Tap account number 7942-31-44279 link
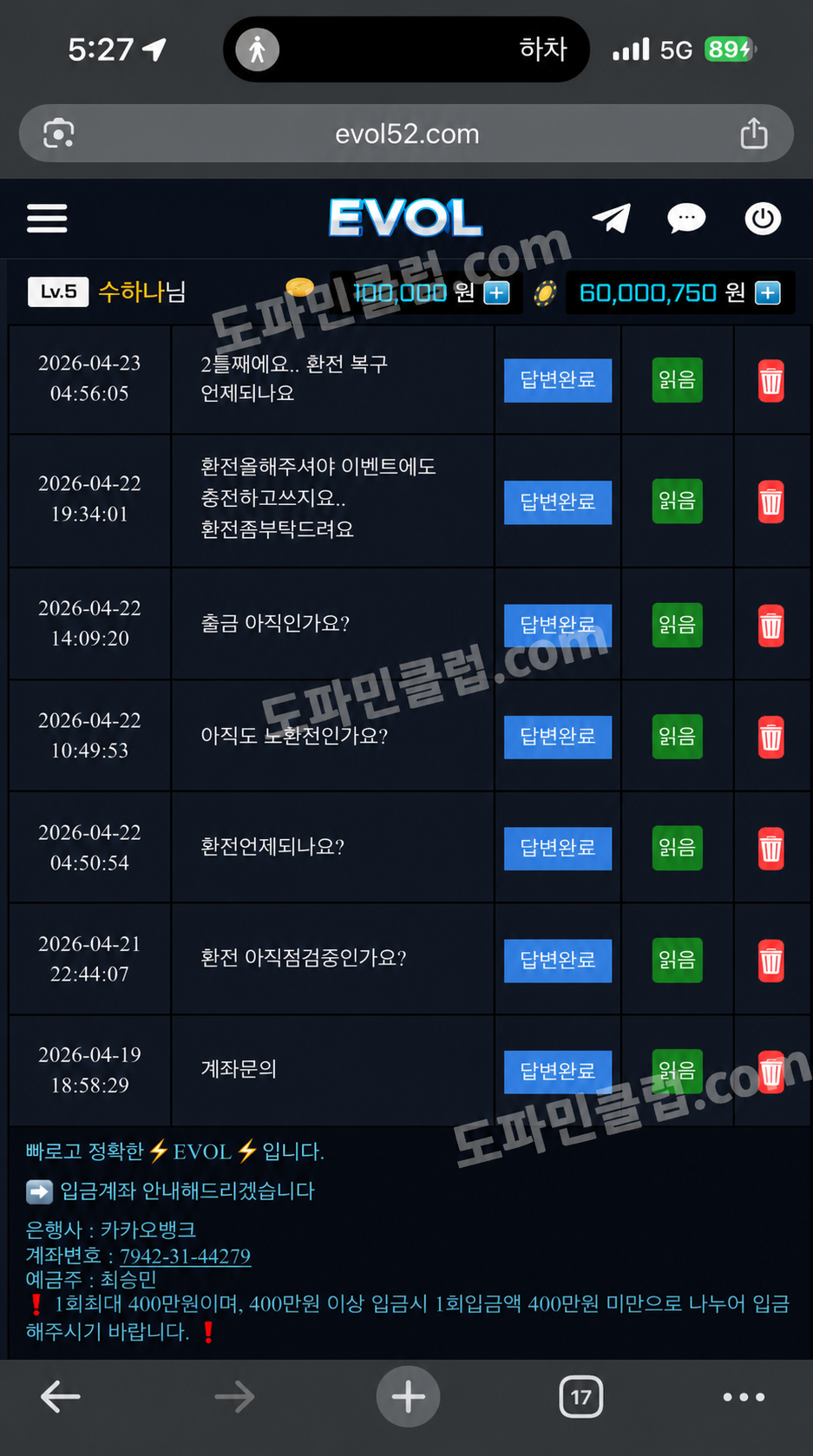 point(185,1256)
